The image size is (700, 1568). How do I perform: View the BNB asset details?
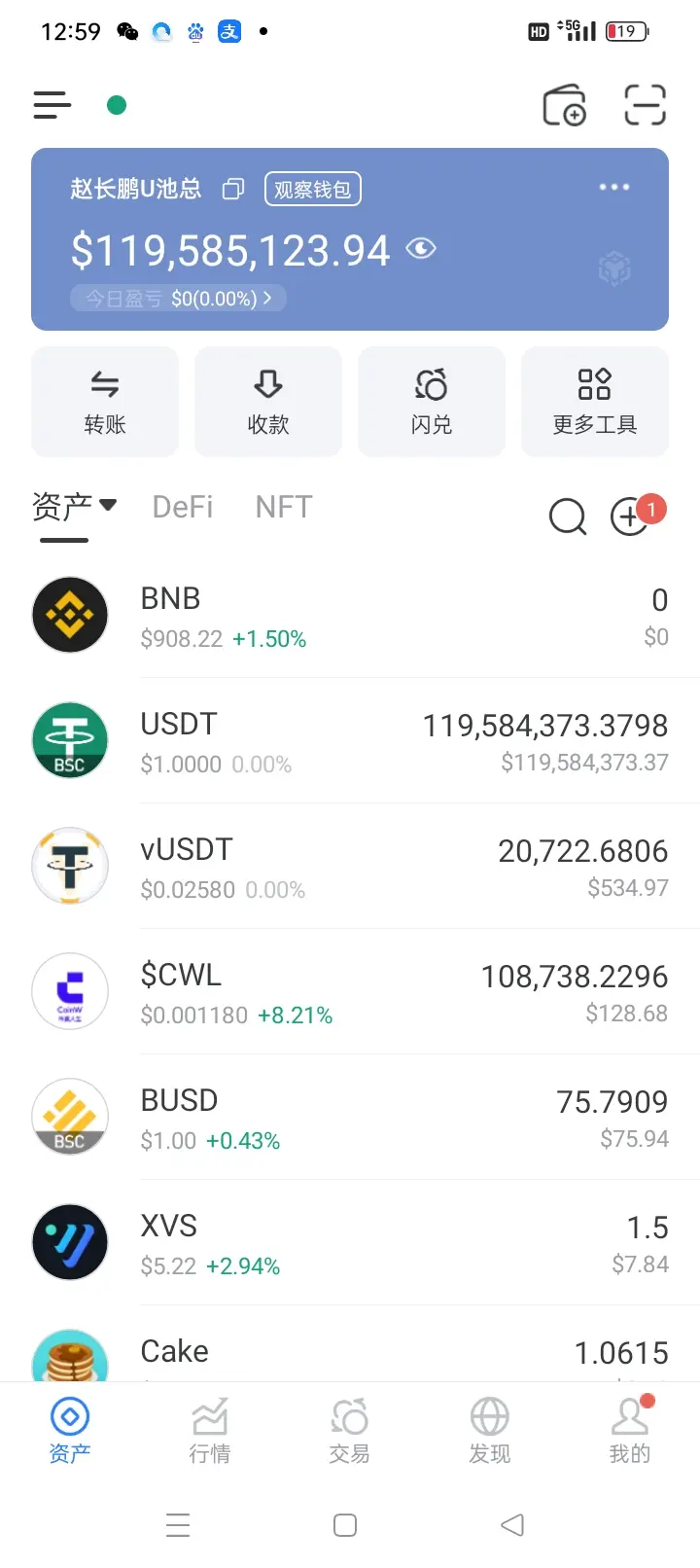[350, 616]
